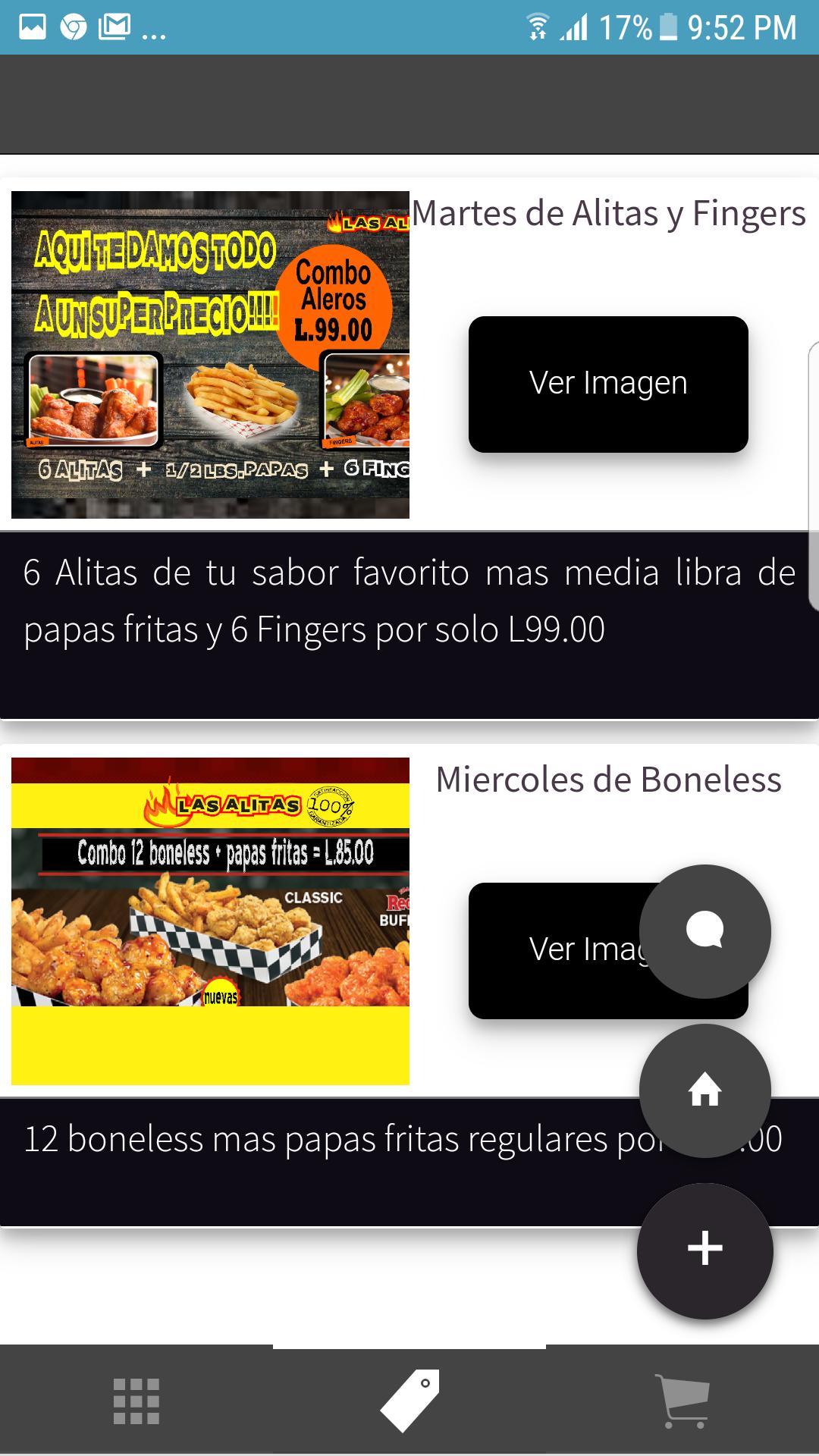The width and height of the screenshot is (819, 1456).
Task: Go to home via floating button
Action: (x=704, y=1090)
